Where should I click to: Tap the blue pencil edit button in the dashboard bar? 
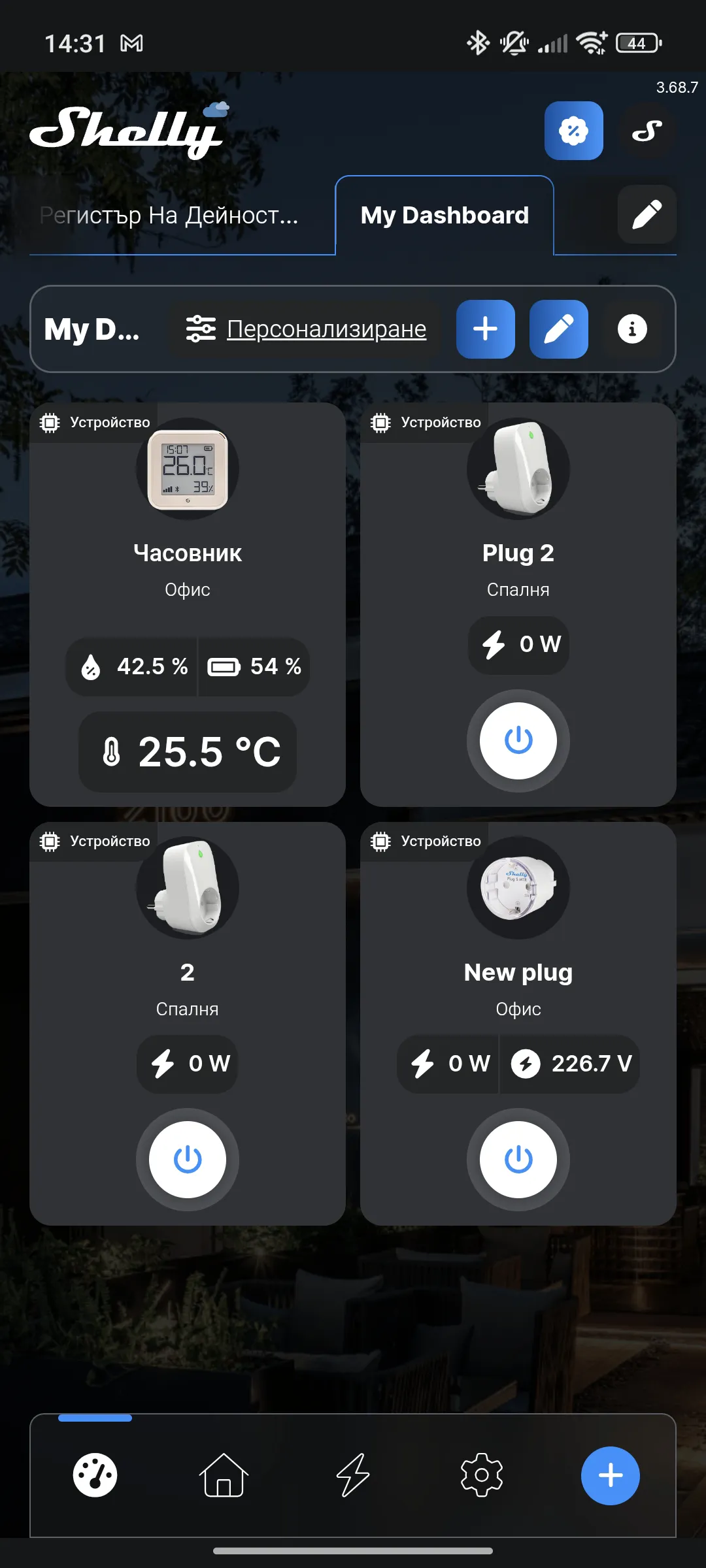559,329
